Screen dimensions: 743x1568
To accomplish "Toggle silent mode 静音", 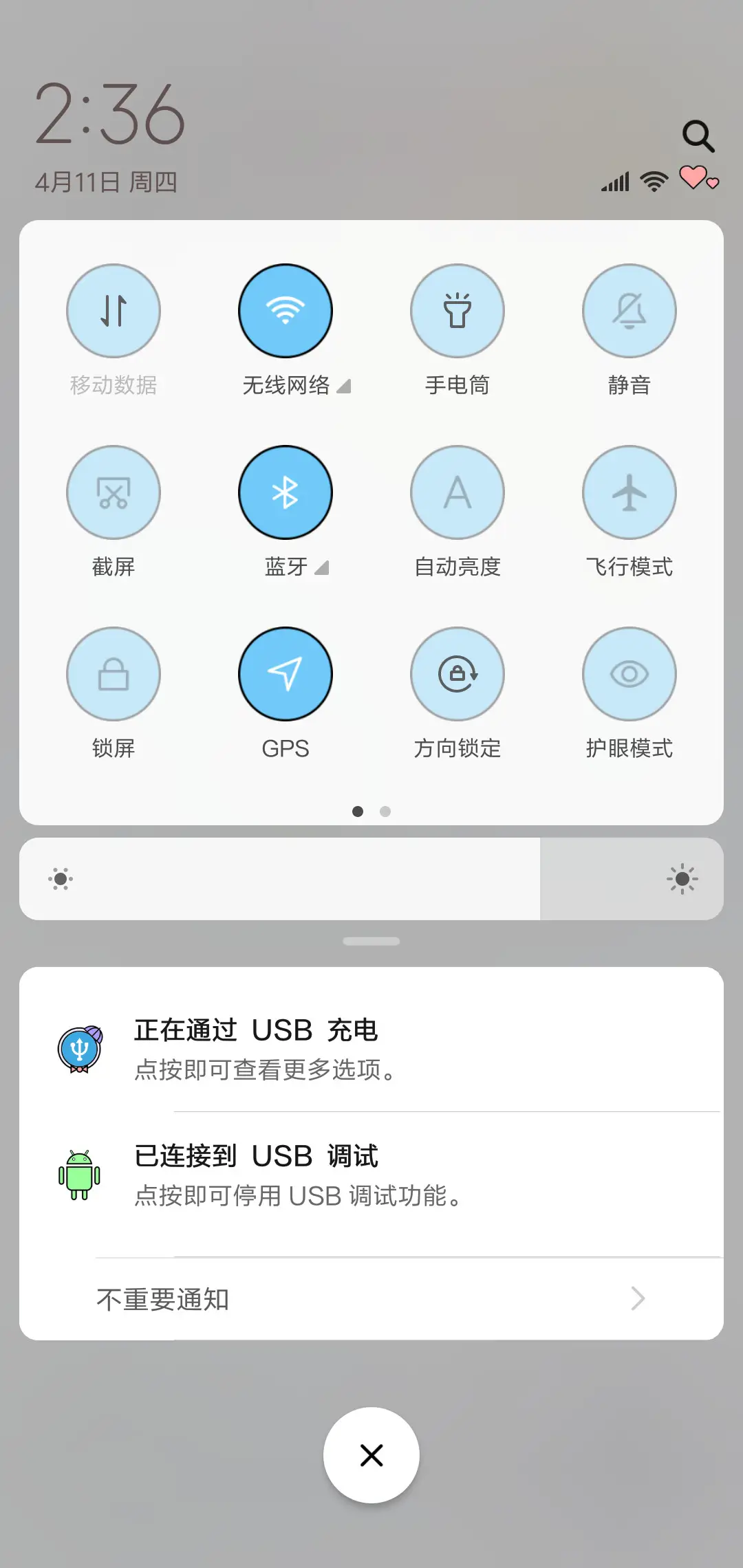I will point(629,311).
